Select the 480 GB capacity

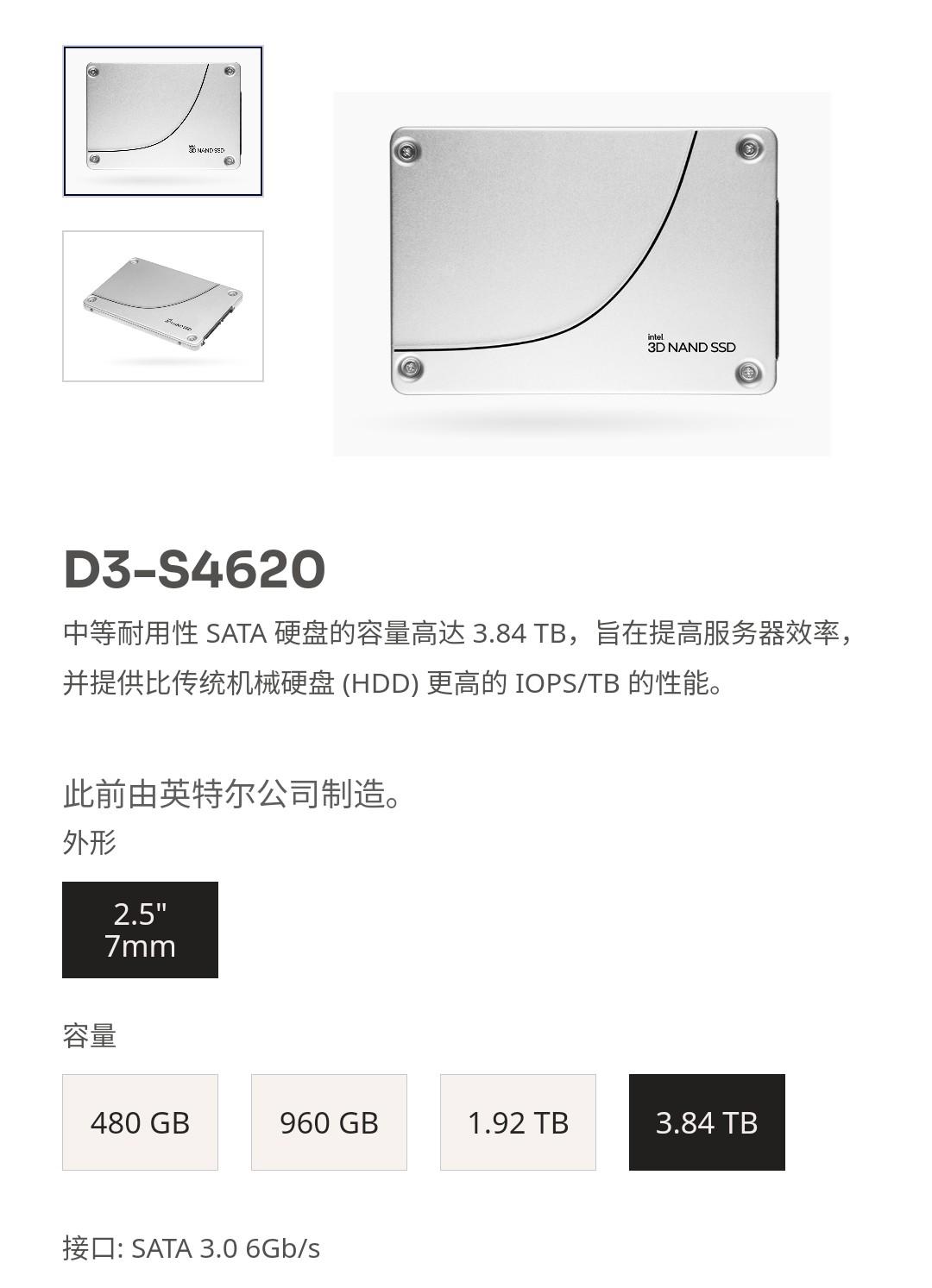coord(140,1122)
